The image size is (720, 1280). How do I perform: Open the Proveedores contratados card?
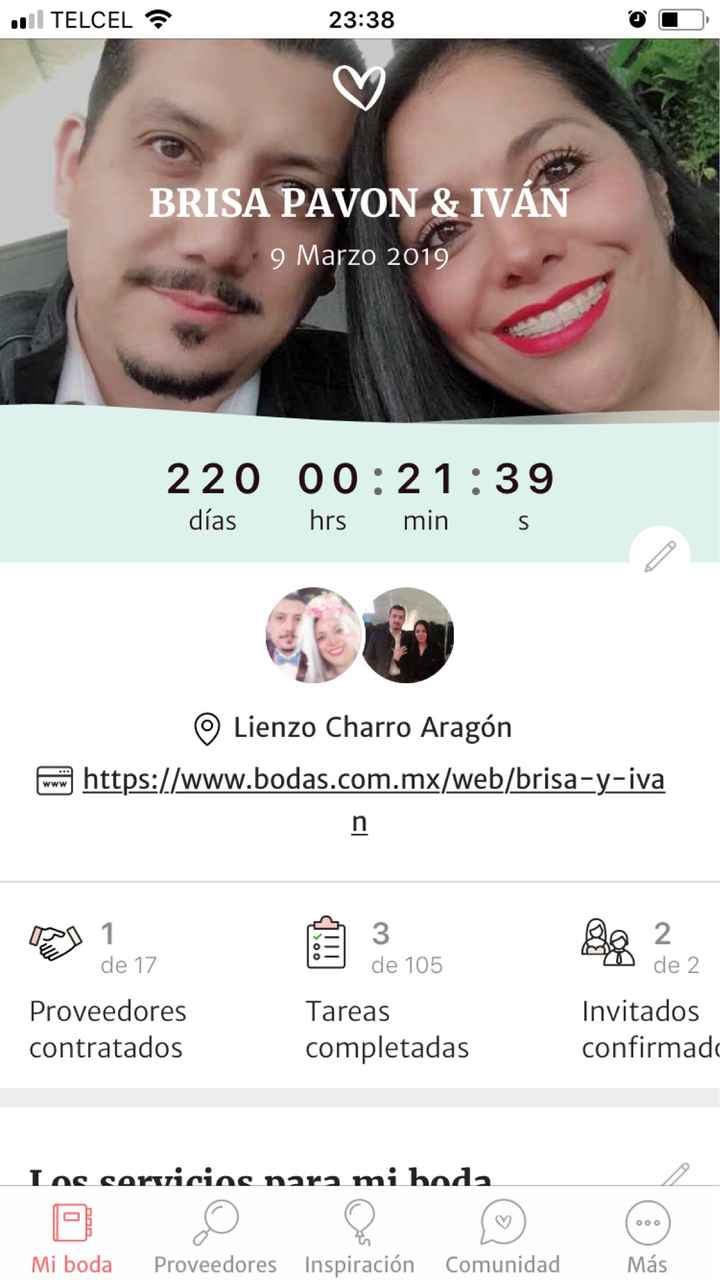click(108, 990)
